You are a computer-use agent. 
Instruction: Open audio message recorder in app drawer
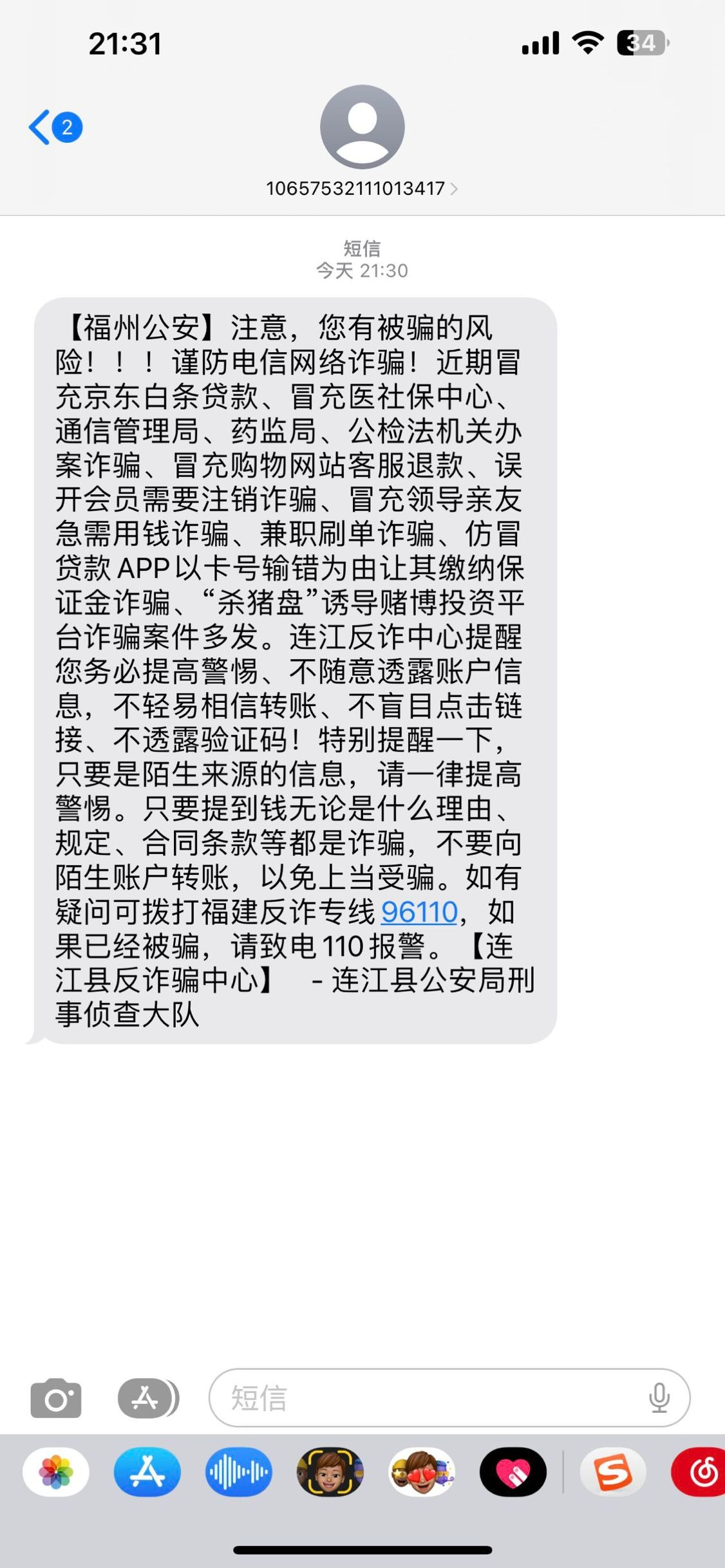click(x=239, y=1471)
